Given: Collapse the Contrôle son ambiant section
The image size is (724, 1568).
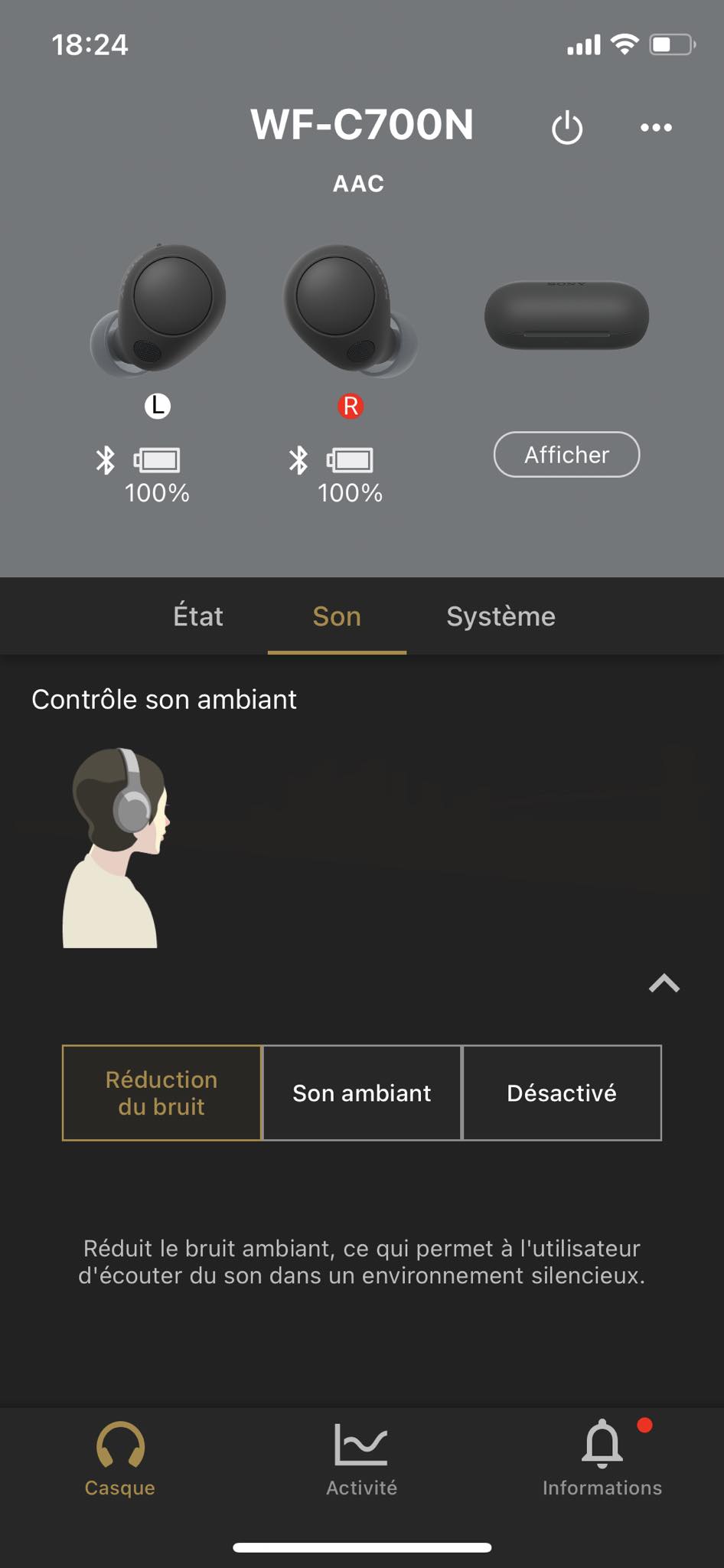Looking at the screenshot, I should (x=664, y=984).
